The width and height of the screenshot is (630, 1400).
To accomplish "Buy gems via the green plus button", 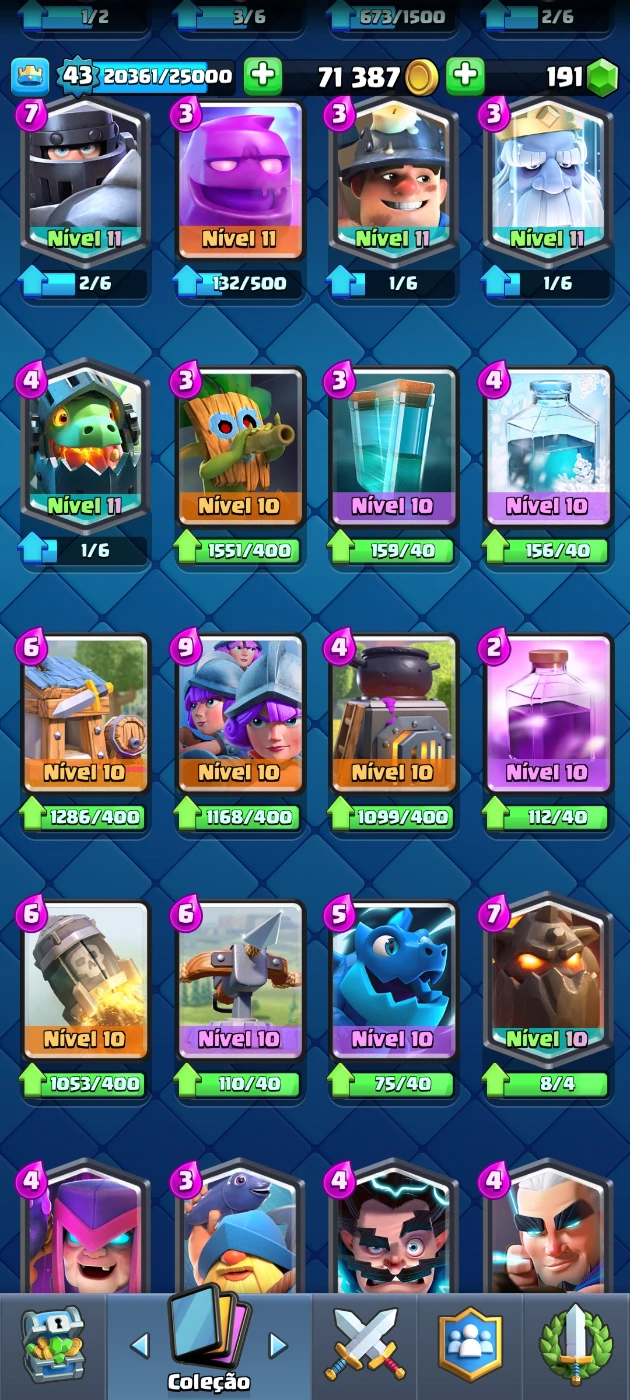I will (465, 77).
